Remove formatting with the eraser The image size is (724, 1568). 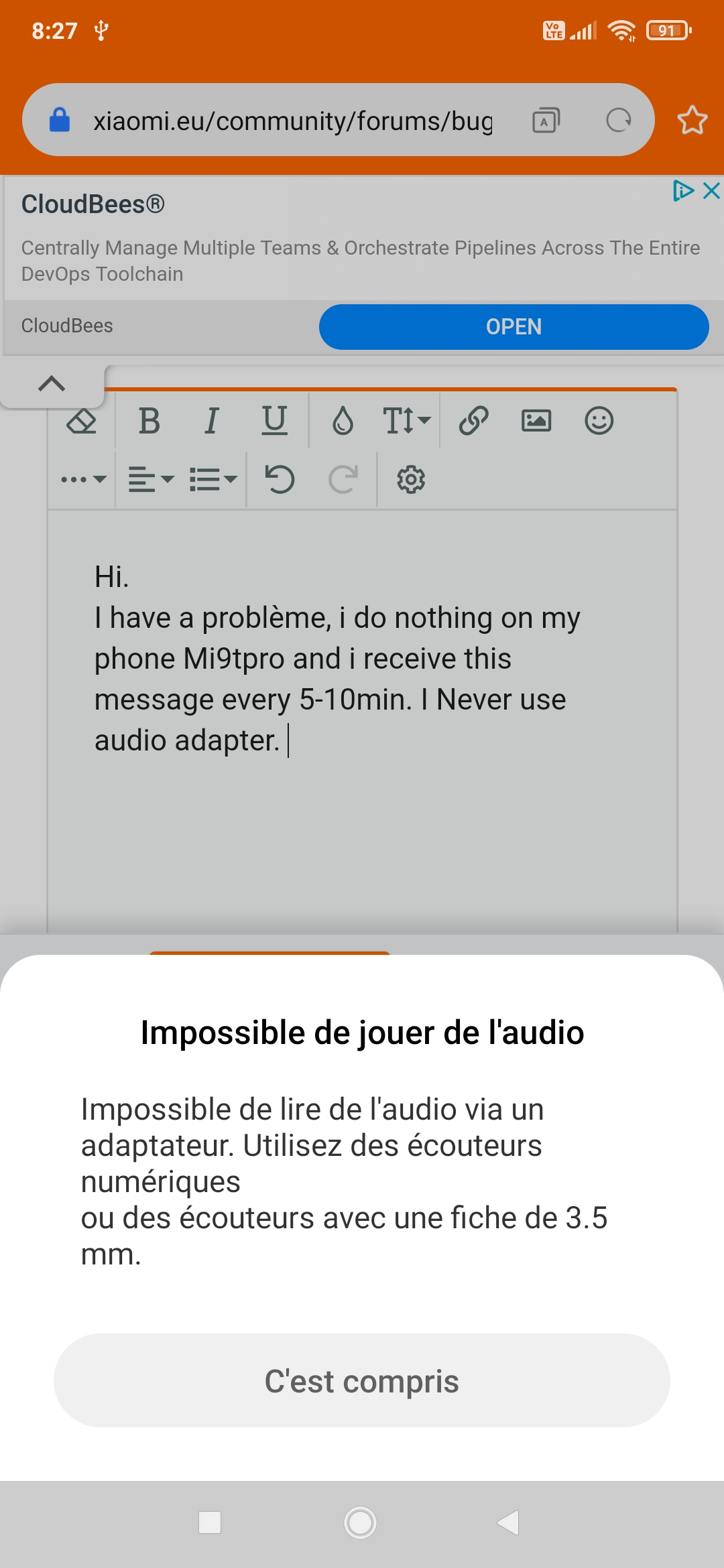pyautogui.click(x=82, y=421)
